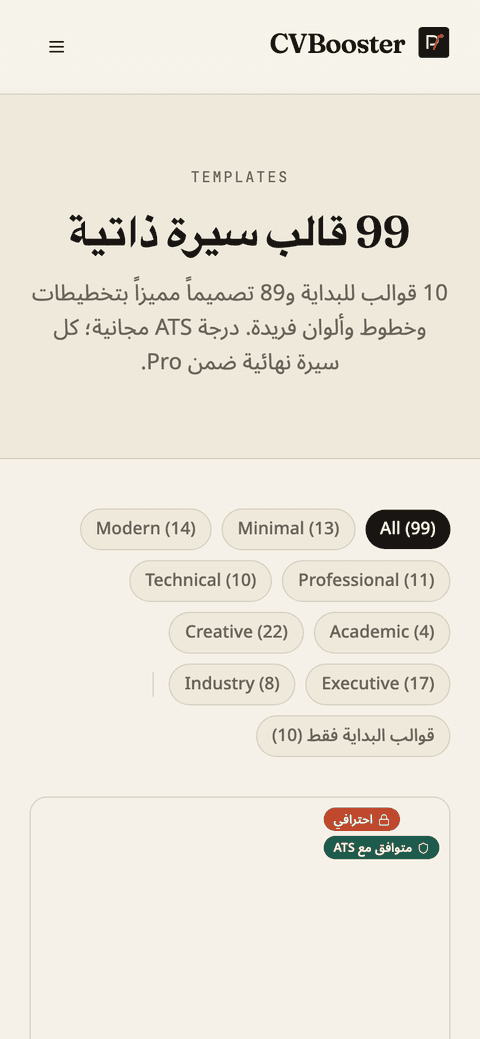Screen dimensions: 480x1039
Task: Open the template card marked احترافي
Action: pos(240,918)
